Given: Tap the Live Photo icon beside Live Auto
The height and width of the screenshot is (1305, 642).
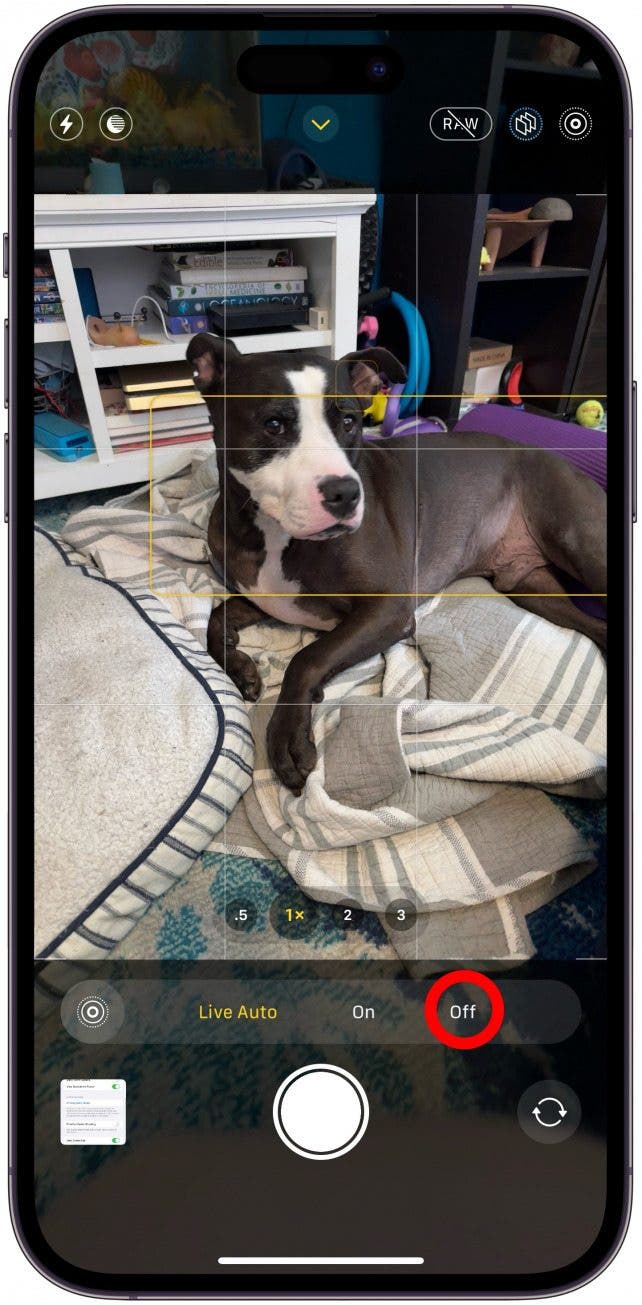Looking at the screenshot, I should [x=93, y=1012].
